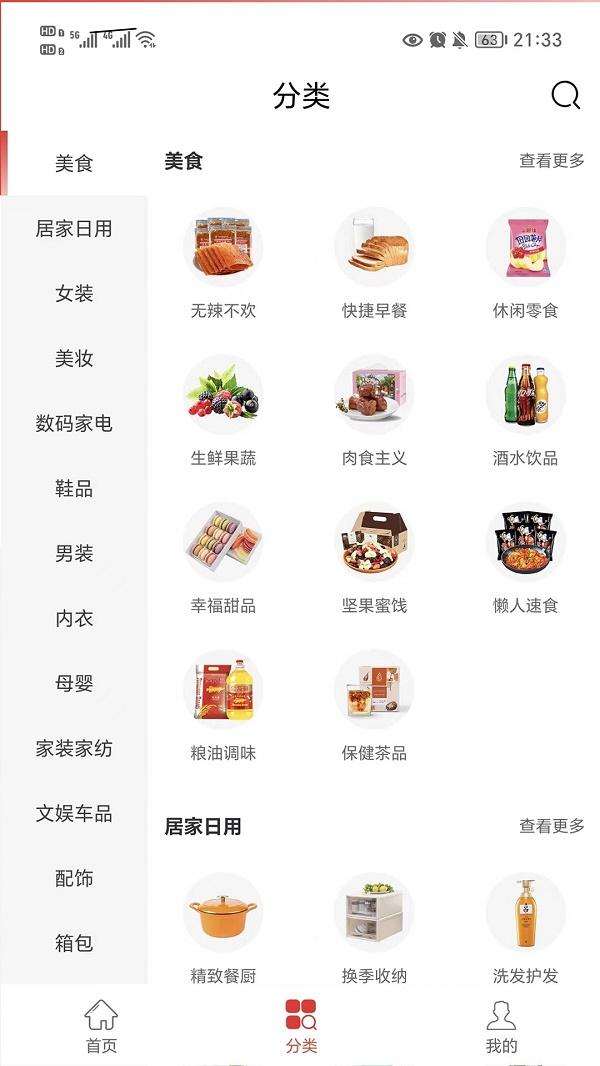Viewport: 600px width, 1066px height.
Task: Switch to the 美妆 sidebar category
Action: coord(74,359)
